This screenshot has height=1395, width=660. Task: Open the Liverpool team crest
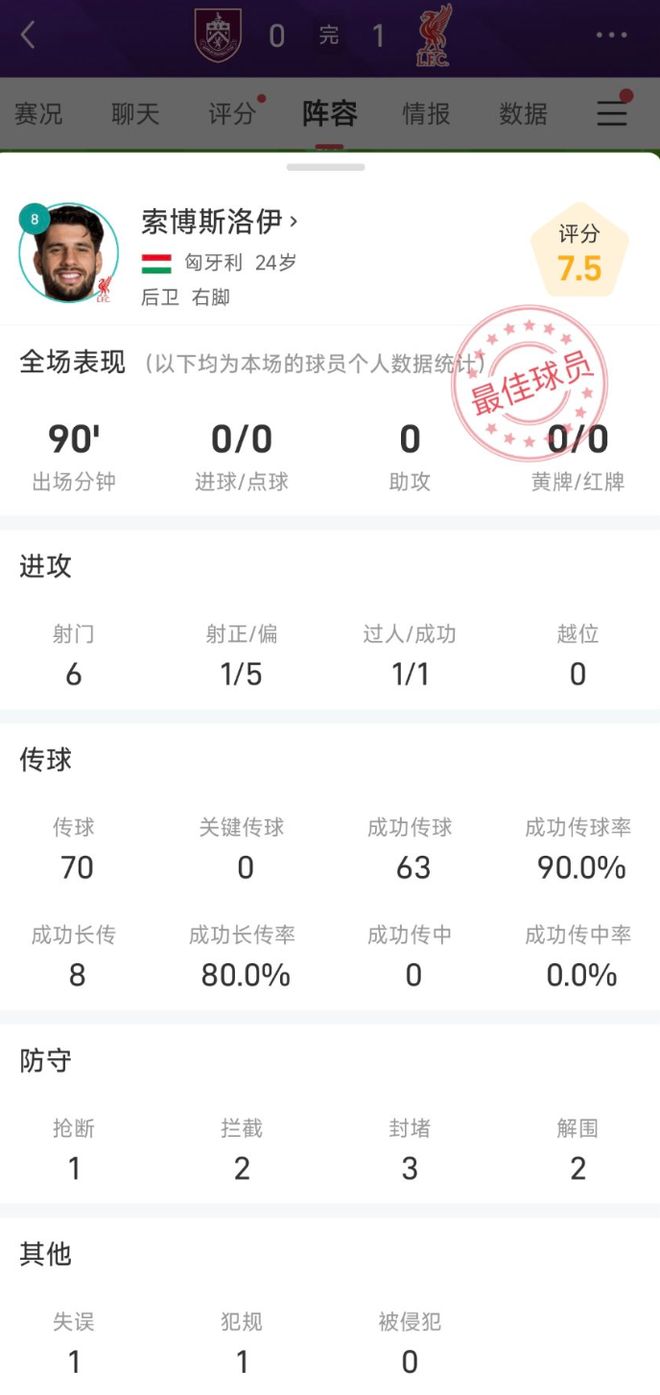point(434,36)
